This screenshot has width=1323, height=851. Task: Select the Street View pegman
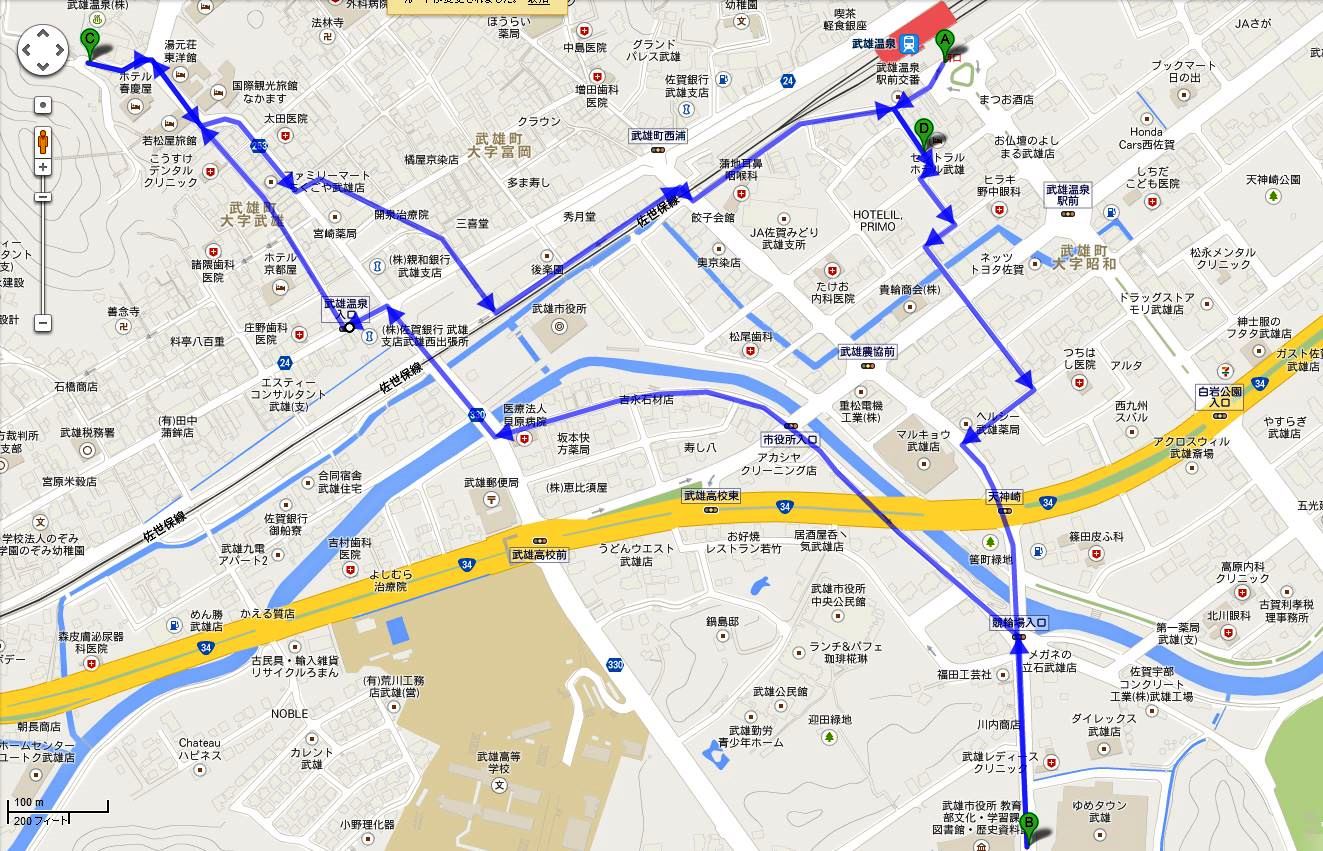pyautogui.click(x=43, y=139)
